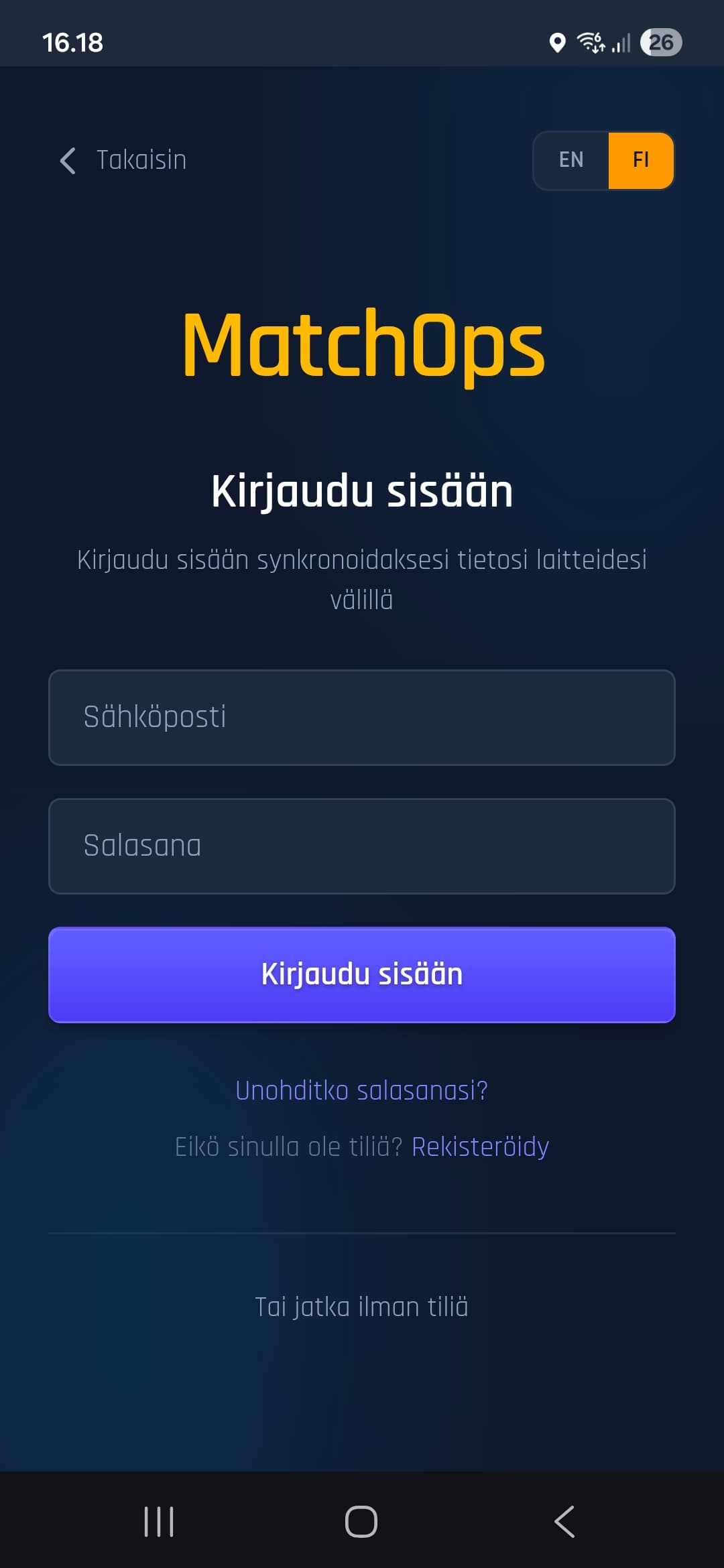Tap the Sähköposti email field
This screenshot has height=1568, width=724.
click(362, 717)
